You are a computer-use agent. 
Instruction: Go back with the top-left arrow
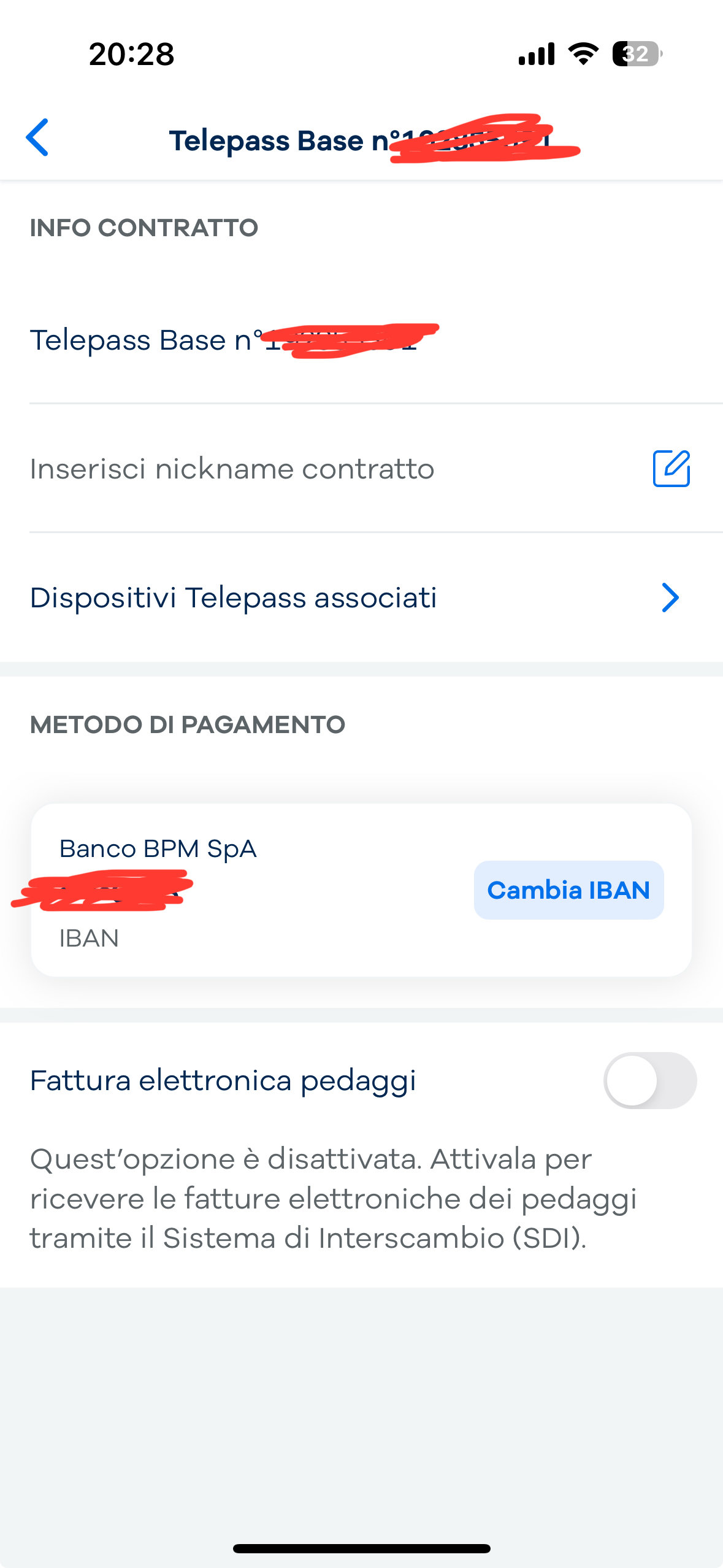pos(37,137)
